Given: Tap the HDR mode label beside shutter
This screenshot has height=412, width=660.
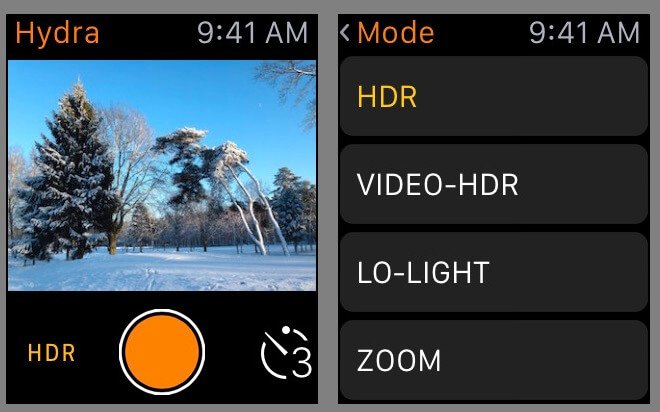Looking at the screenshot, I should [x=52, y=353].
